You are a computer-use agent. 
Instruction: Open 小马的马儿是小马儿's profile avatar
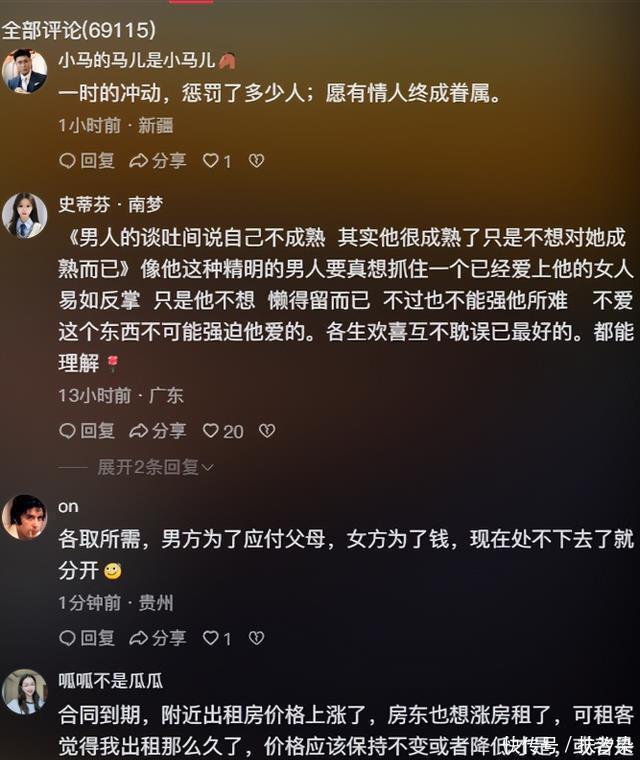point(24,71)
